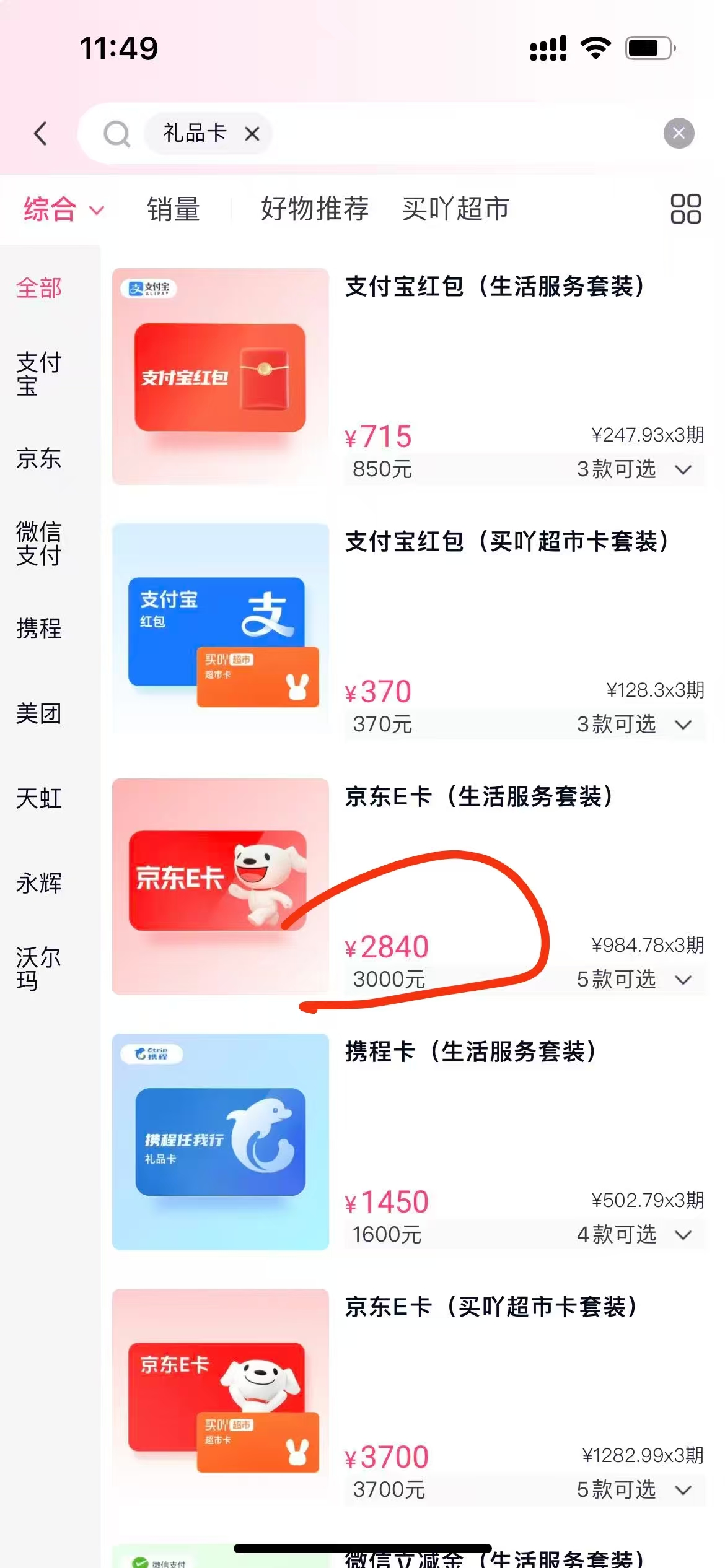
Task: Tap the 支付宝红包 gift card thumbnail
Action: pos(220,378)
